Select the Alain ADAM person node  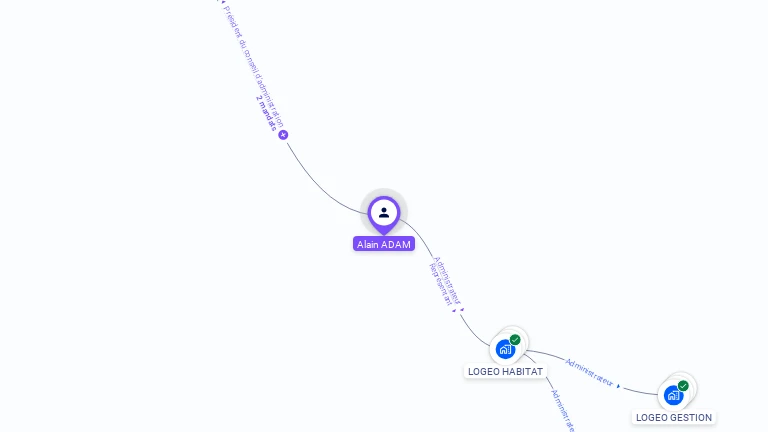point(384,213)
